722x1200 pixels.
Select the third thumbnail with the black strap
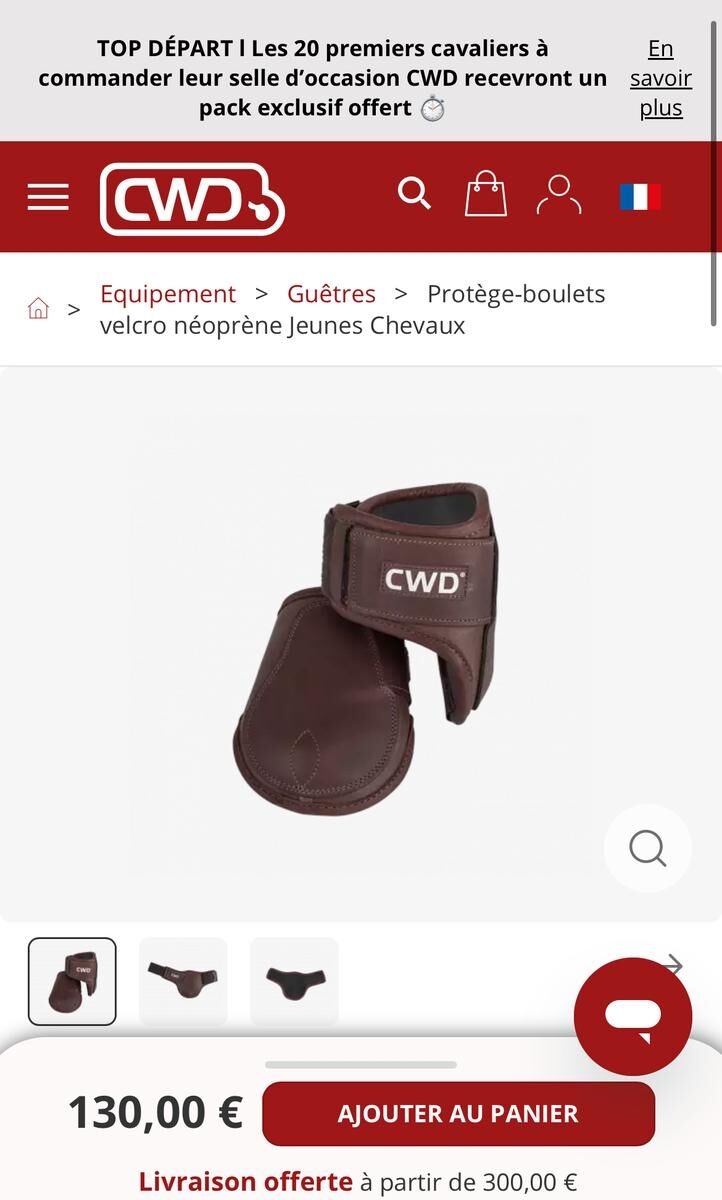point(294,981)
